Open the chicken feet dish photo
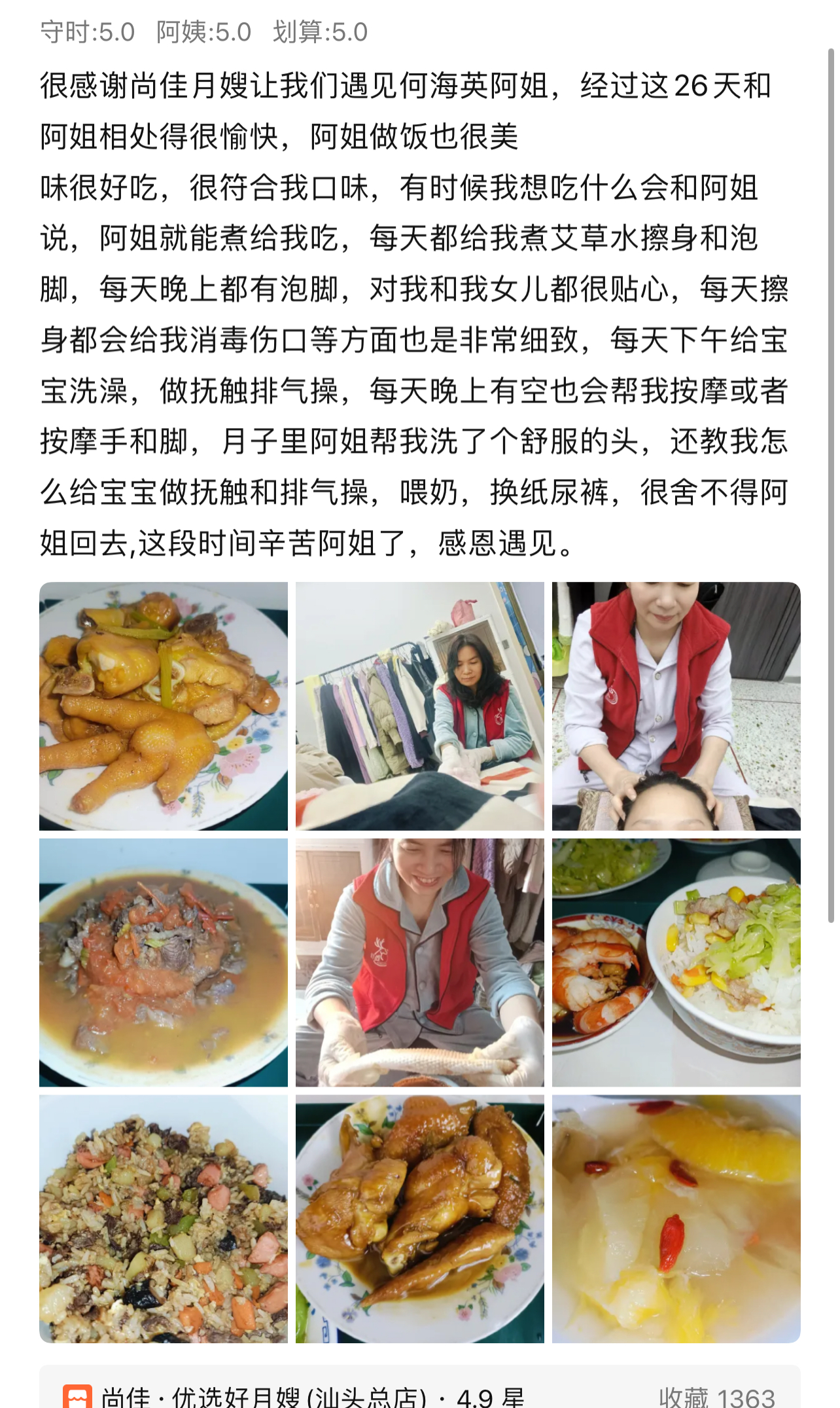840x1408 pixels. coord(164,706)
